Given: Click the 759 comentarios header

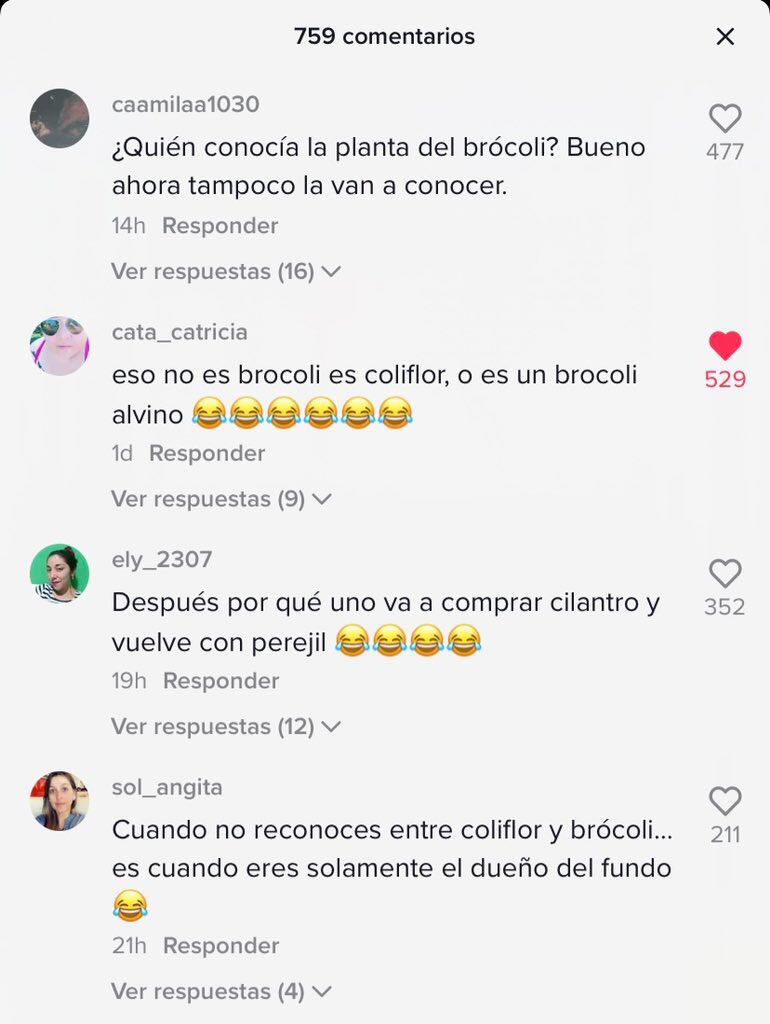Looking at the screenshot, I should click(385, 36).
